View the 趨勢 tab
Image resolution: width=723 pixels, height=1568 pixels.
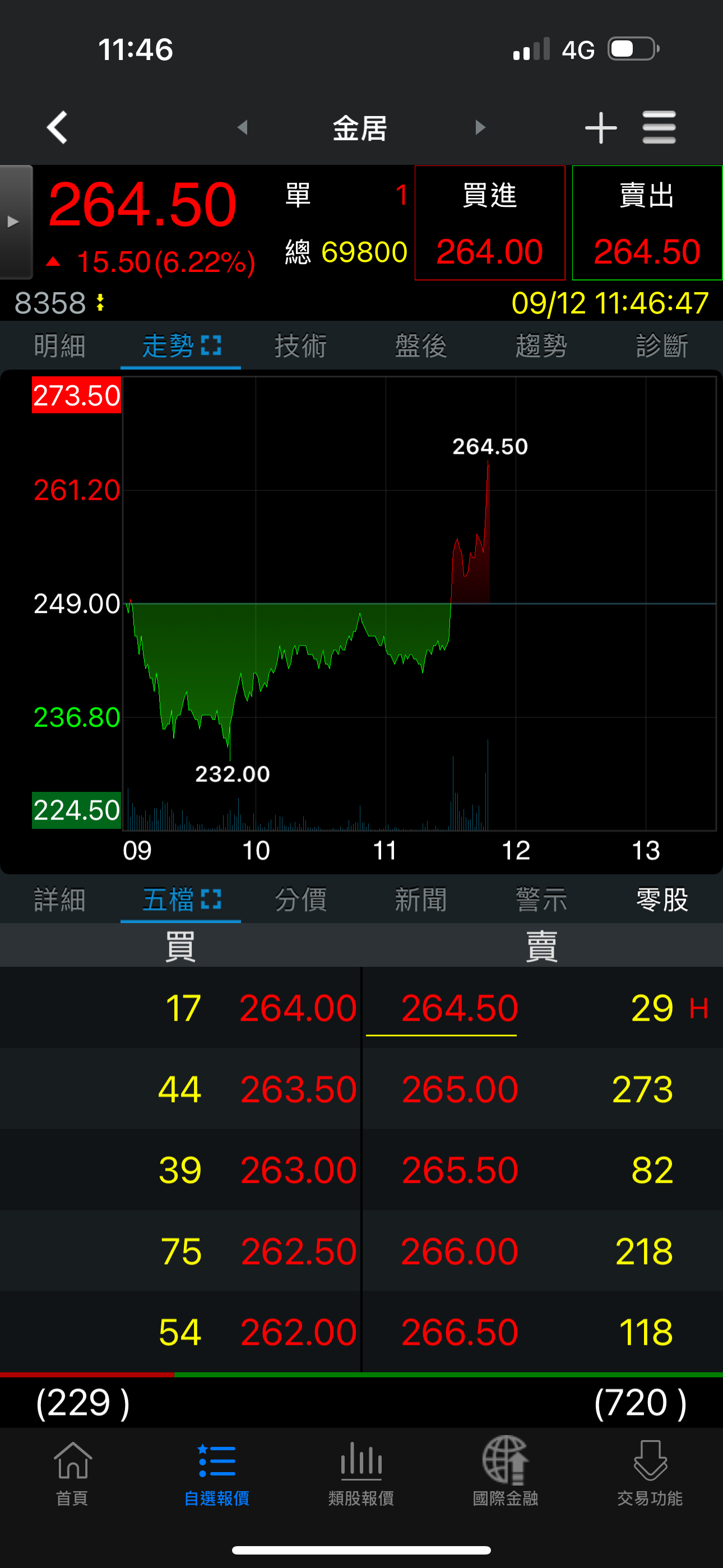[x=541, y=347]
